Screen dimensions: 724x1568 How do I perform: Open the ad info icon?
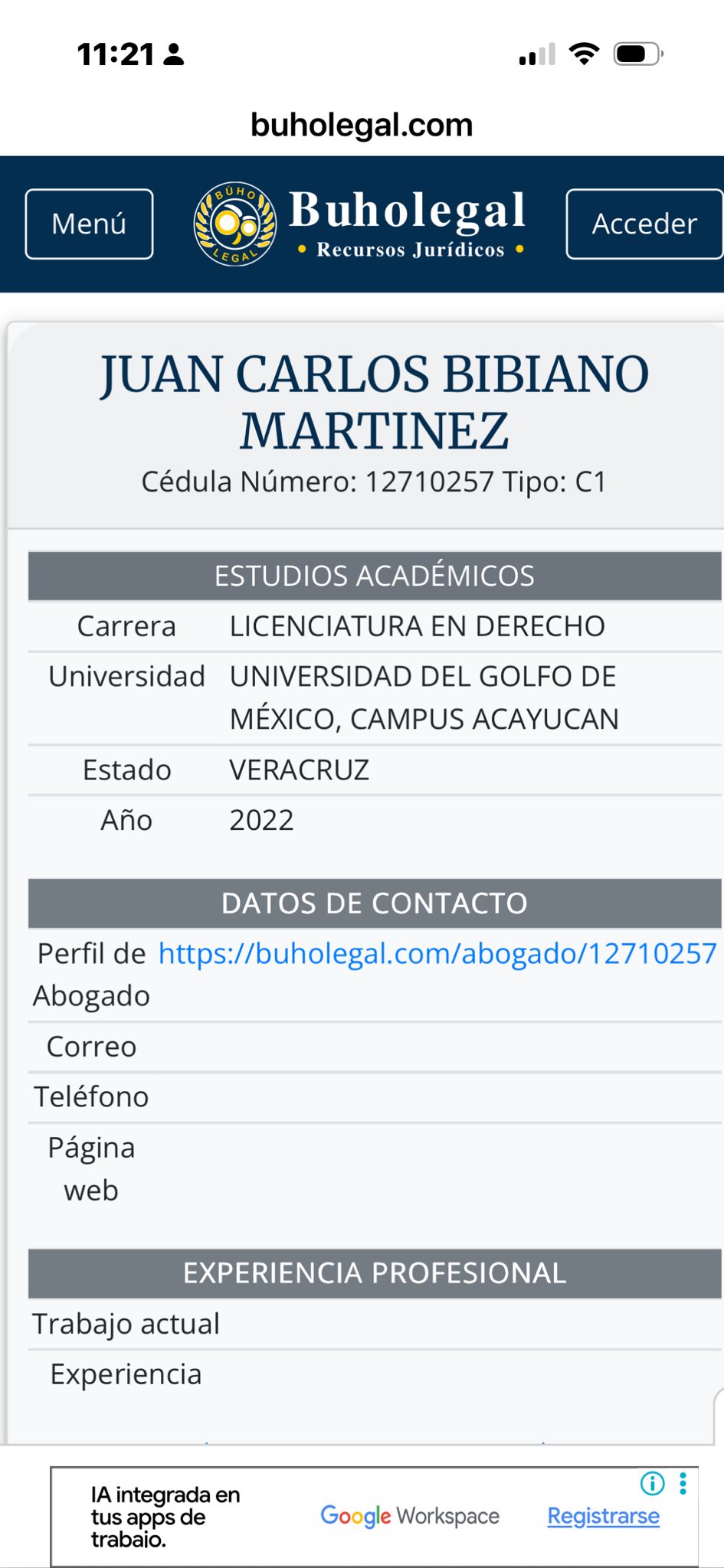click(x=652, y=1484)
